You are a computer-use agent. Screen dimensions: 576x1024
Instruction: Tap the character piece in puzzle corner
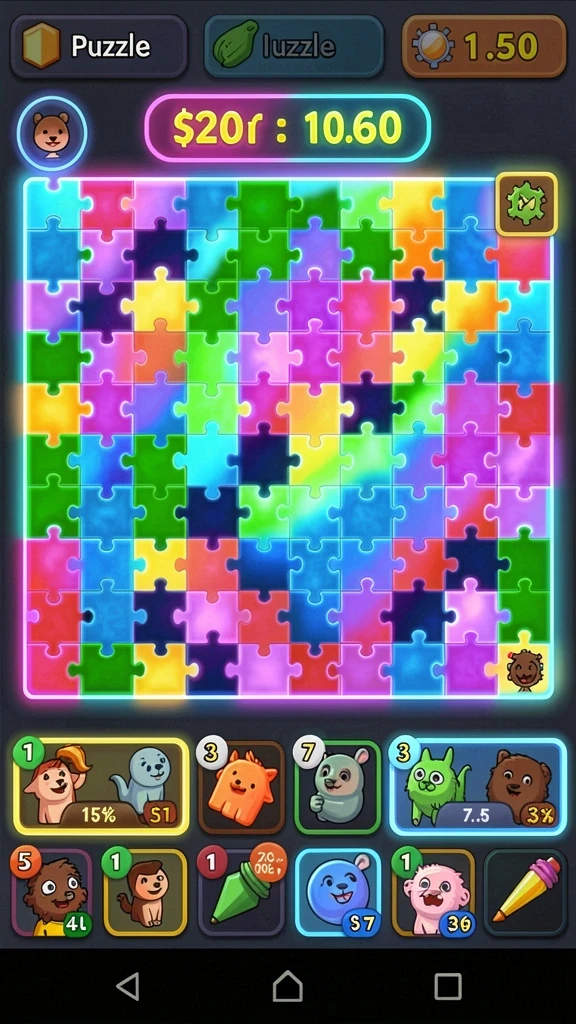point(524,669)
